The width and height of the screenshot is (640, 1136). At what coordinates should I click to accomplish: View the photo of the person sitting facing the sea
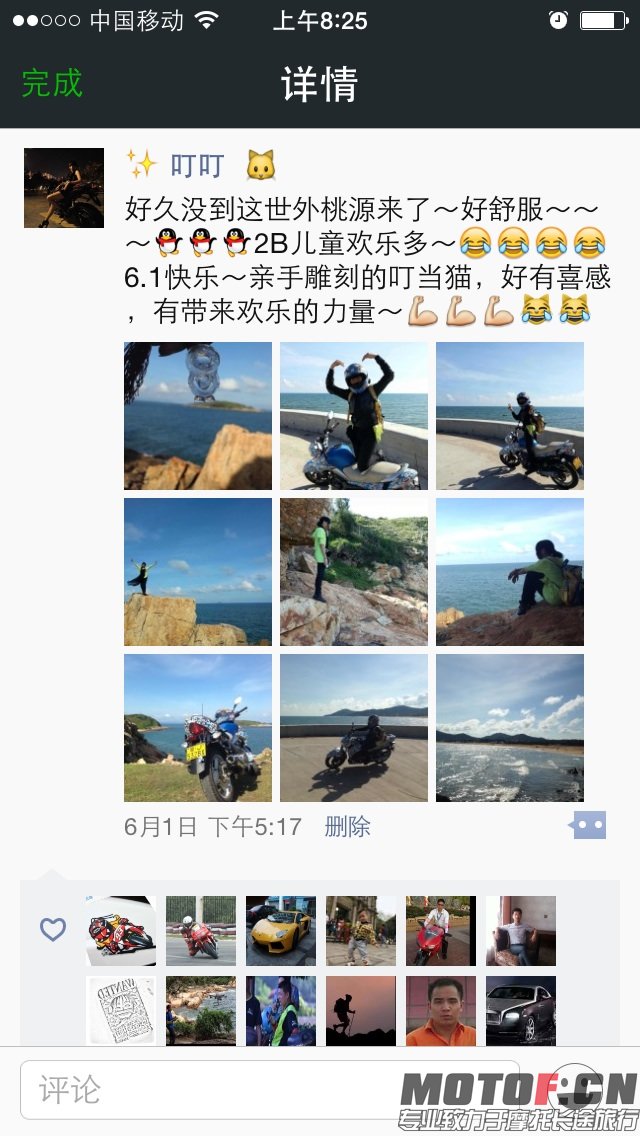point(510,572)
